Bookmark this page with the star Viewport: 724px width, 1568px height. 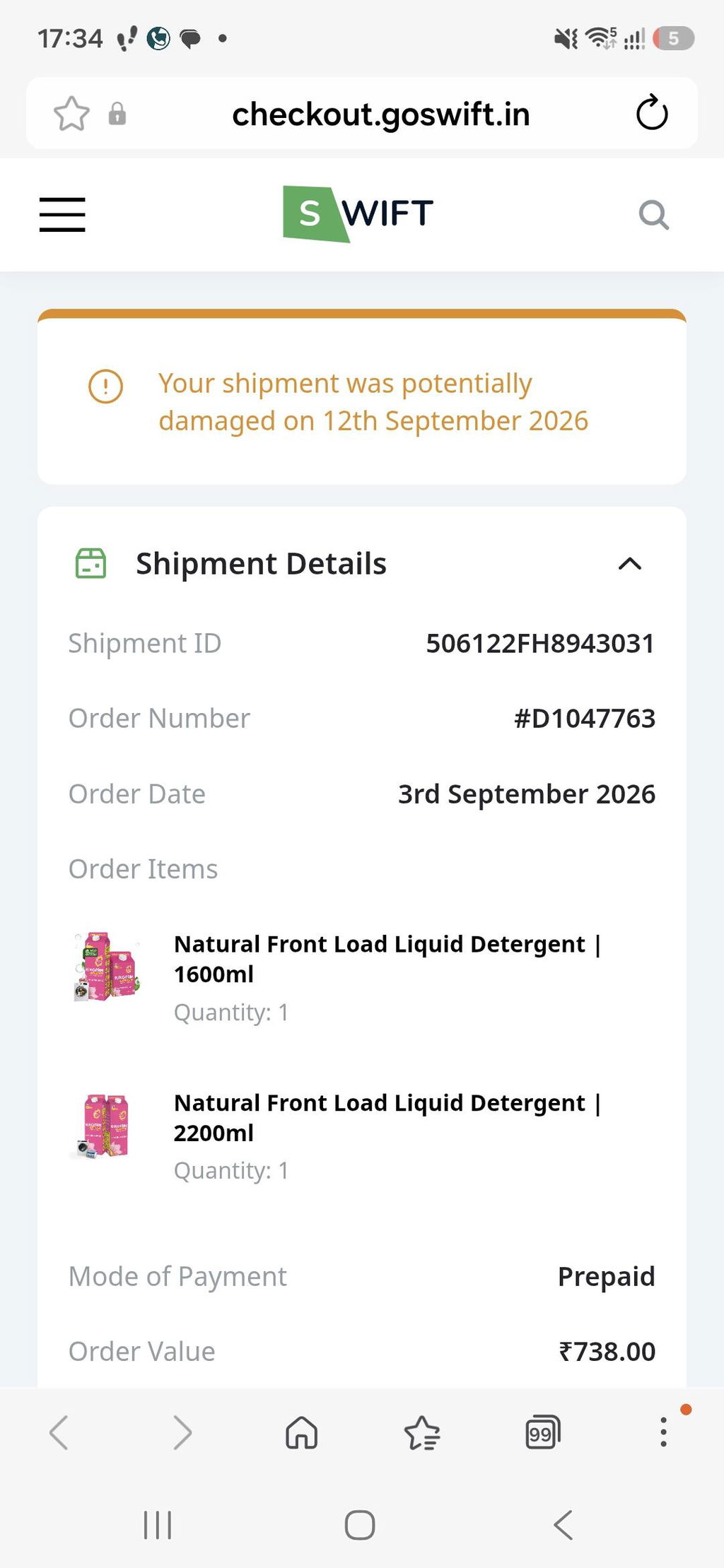point(71,114)
